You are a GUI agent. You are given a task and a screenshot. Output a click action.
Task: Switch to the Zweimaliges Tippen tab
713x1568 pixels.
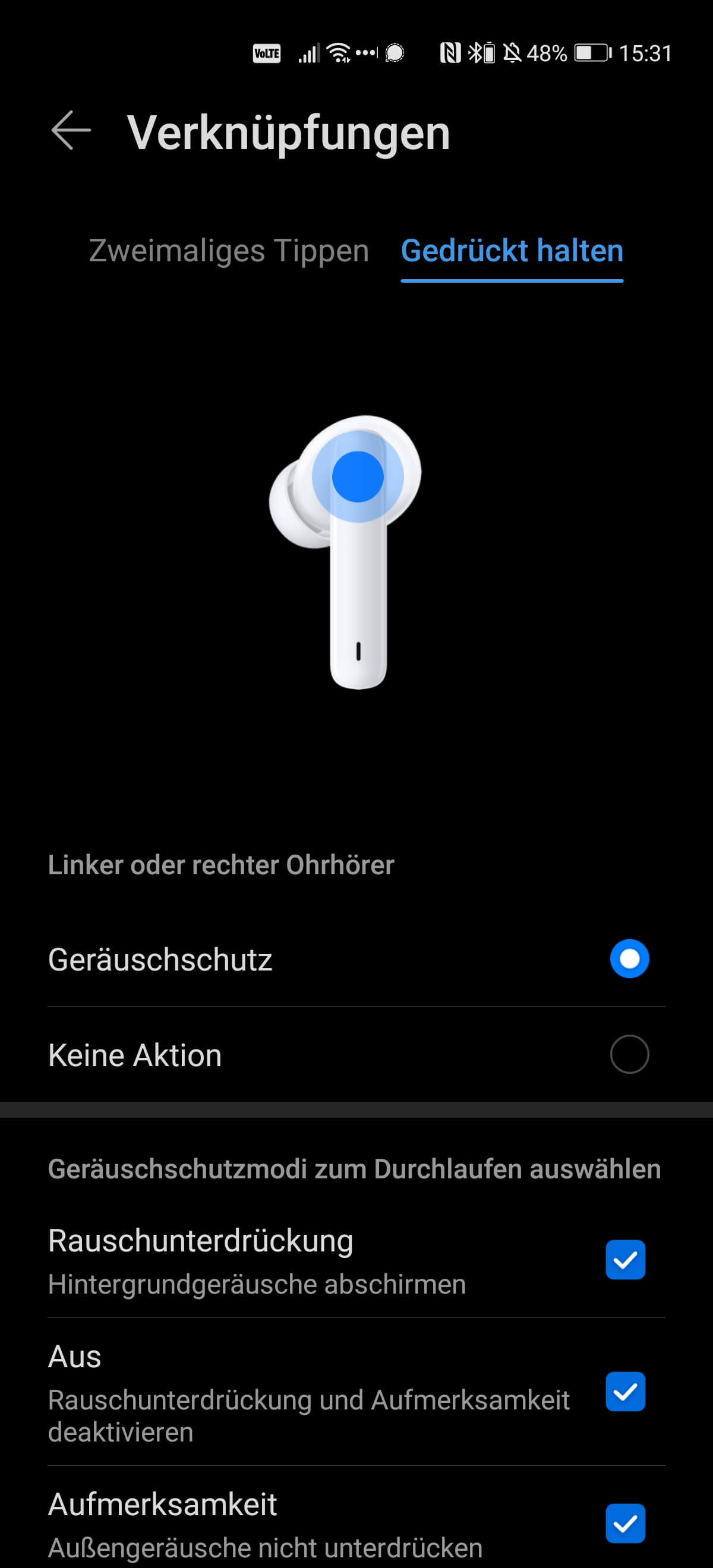coord(229,251)
